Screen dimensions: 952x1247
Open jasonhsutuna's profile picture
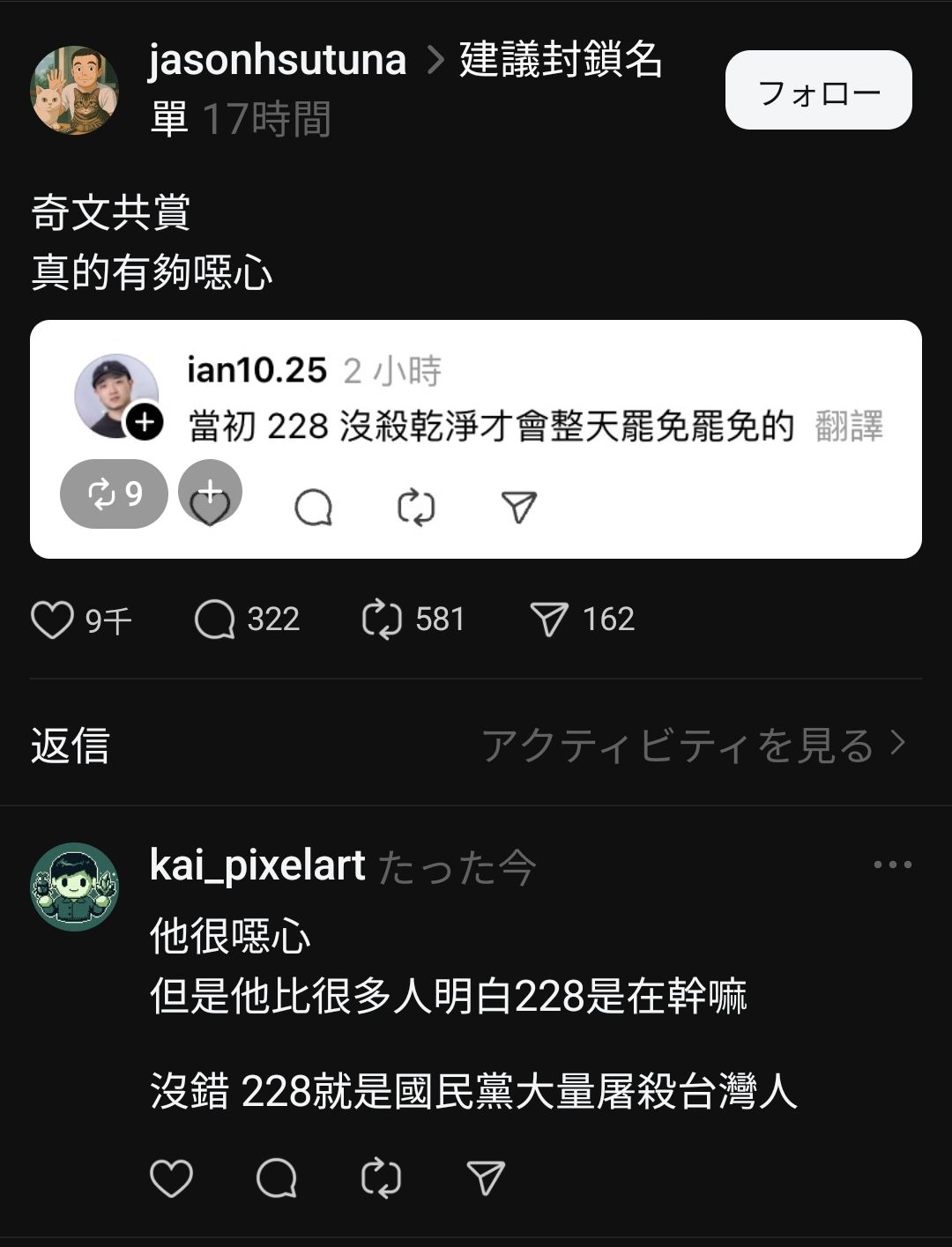74,90
